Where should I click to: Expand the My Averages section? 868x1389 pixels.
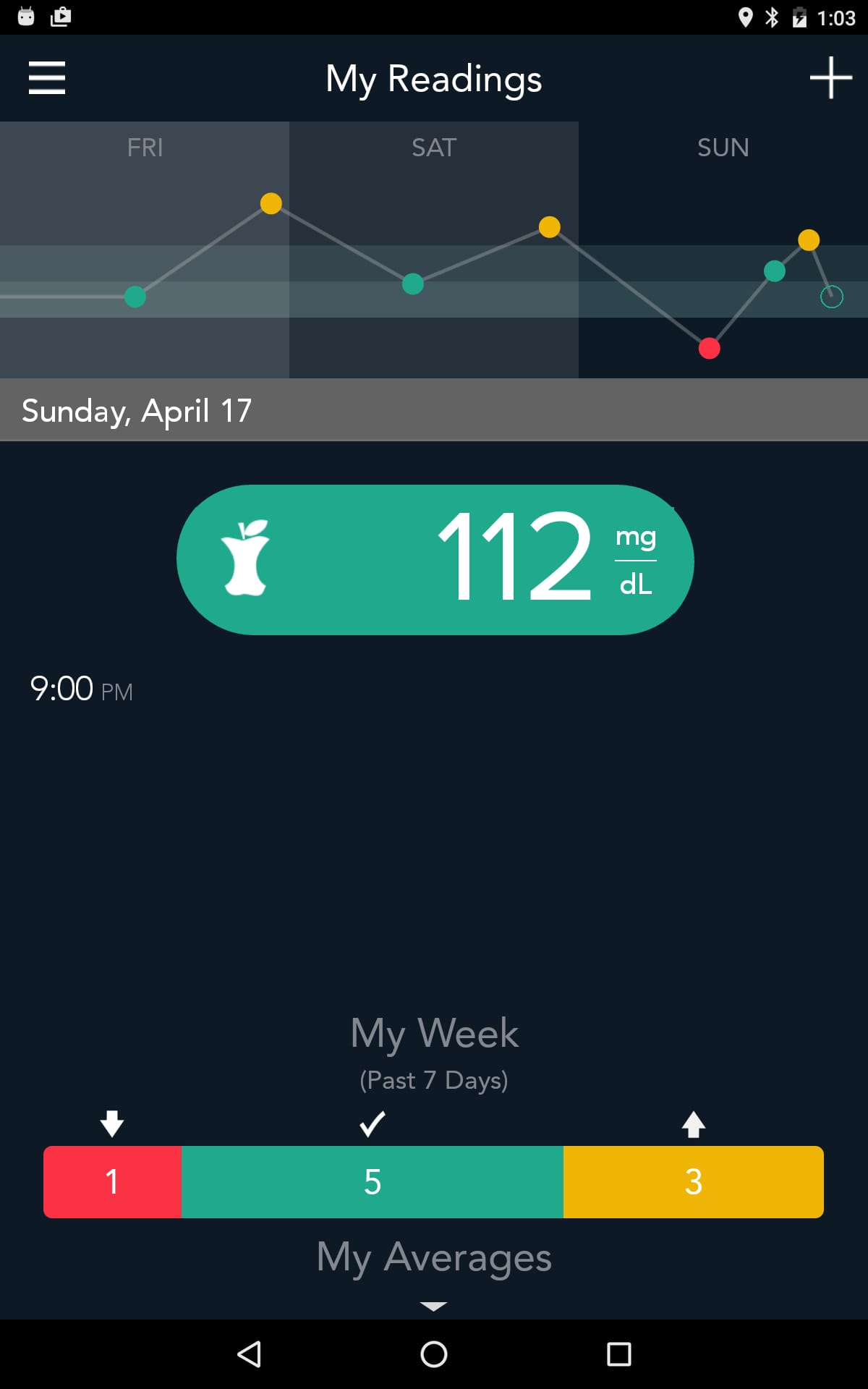[433, 1257]
